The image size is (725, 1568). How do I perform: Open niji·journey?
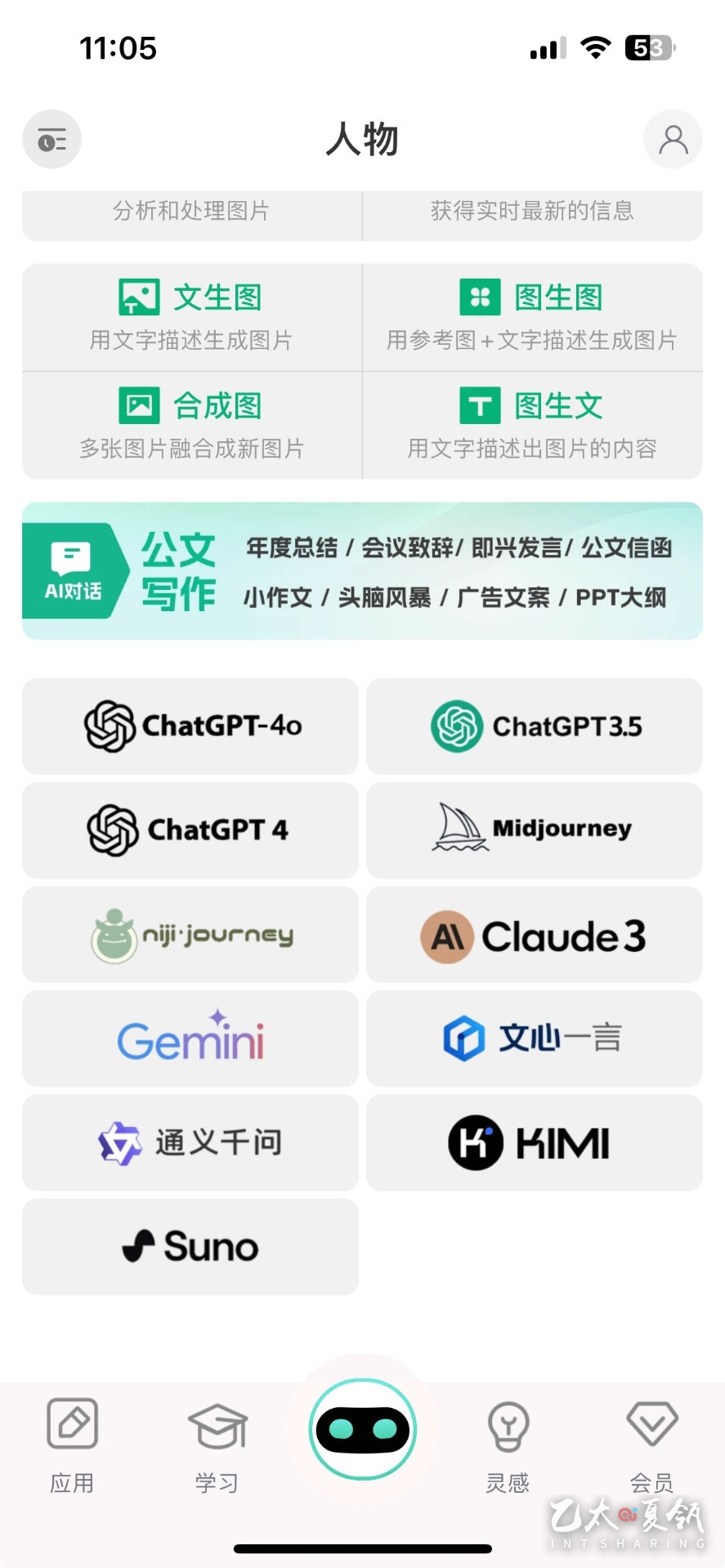[190, 935]
